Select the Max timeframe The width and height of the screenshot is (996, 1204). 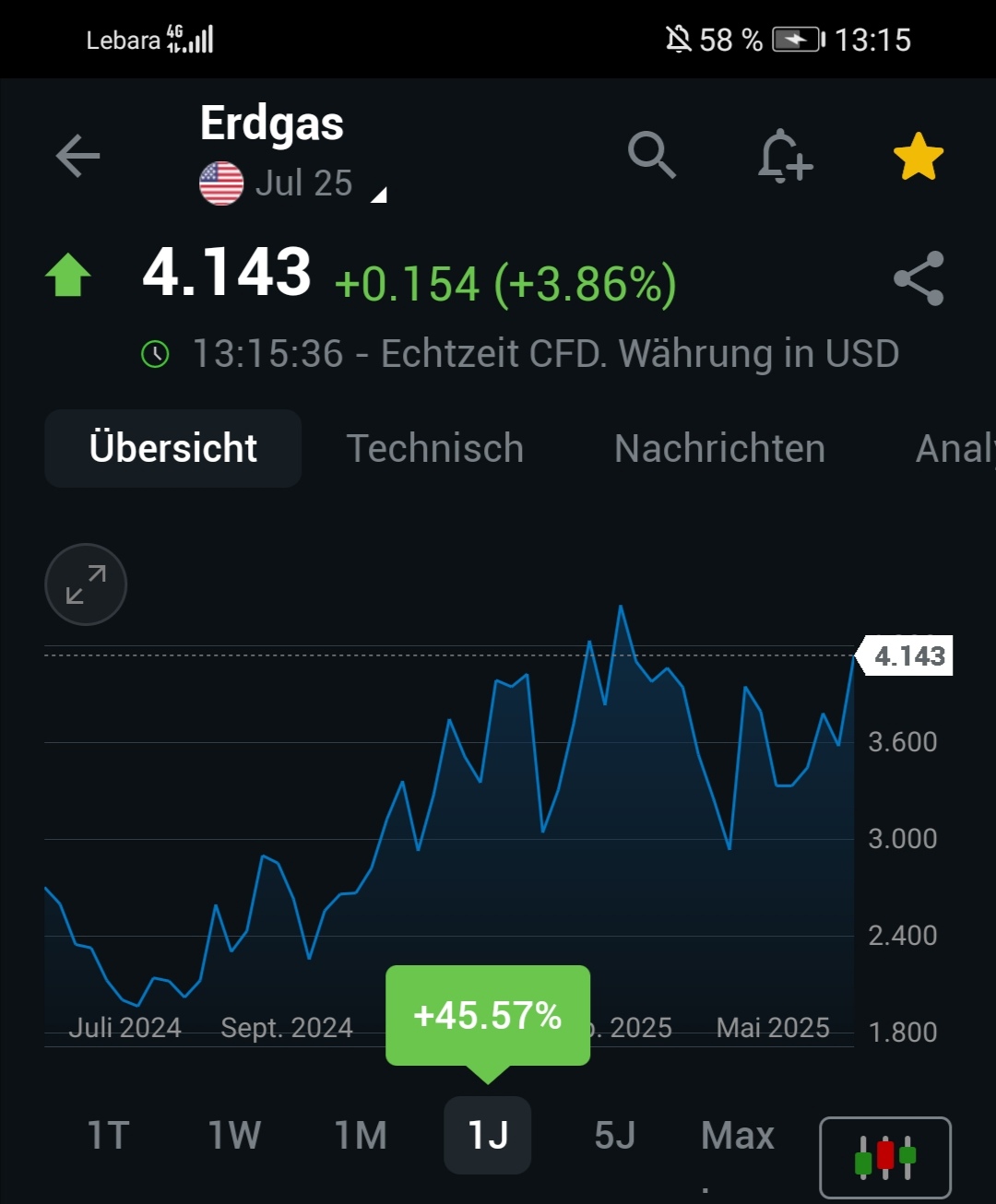[x=736, y=1136]
